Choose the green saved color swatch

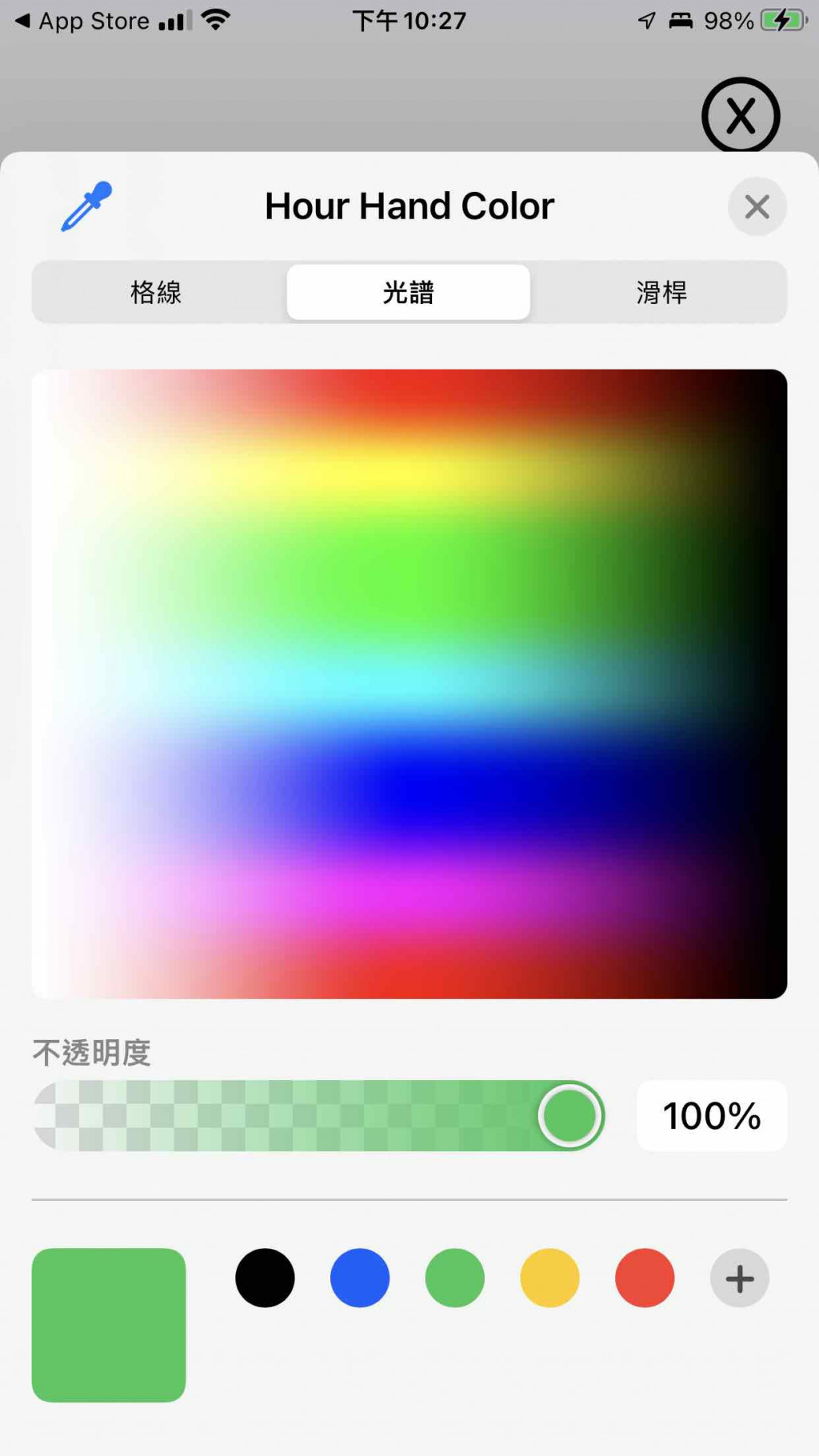pos(454,1278)
